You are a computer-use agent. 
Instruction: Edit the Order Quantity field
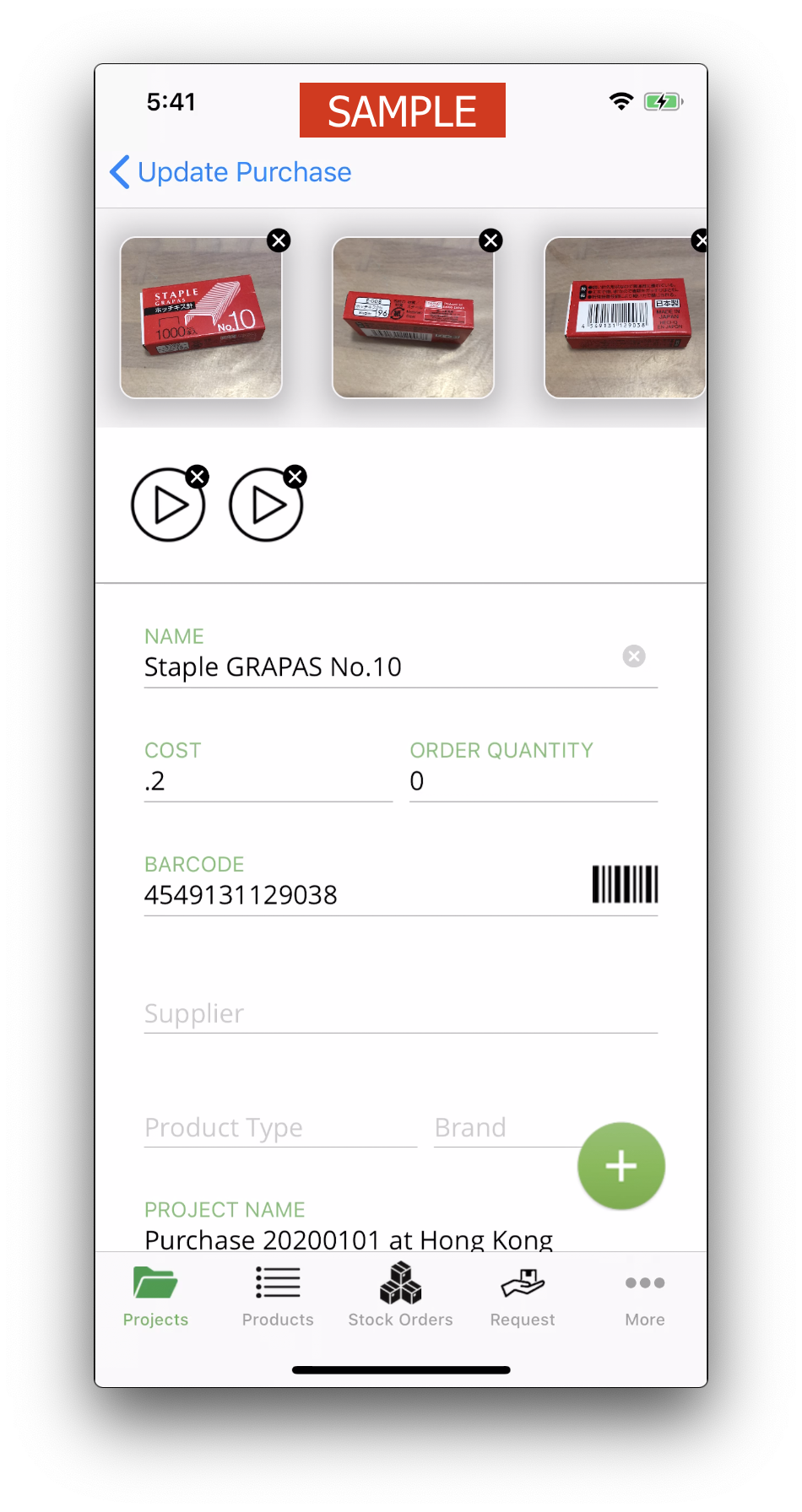pos(532,781)
